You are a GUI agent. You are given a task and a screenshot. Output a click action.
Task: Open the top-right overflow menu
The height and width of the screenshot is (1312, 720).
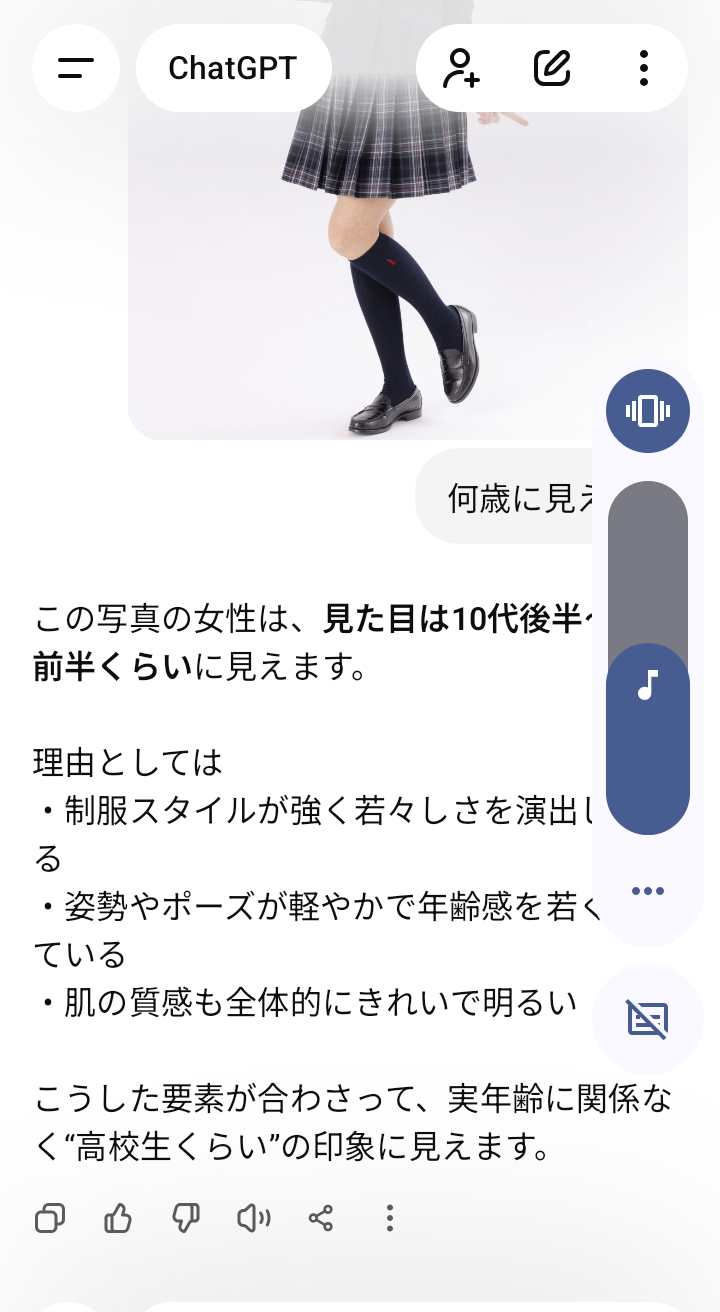(644, 68)
